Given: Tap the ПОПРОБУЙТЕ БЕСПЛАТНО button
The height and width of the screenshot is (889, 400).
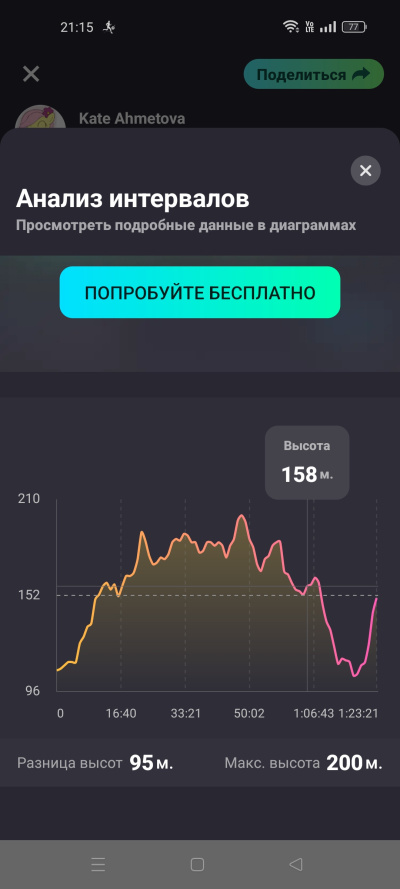Looking at the screenshot, I should click(200, 293).
